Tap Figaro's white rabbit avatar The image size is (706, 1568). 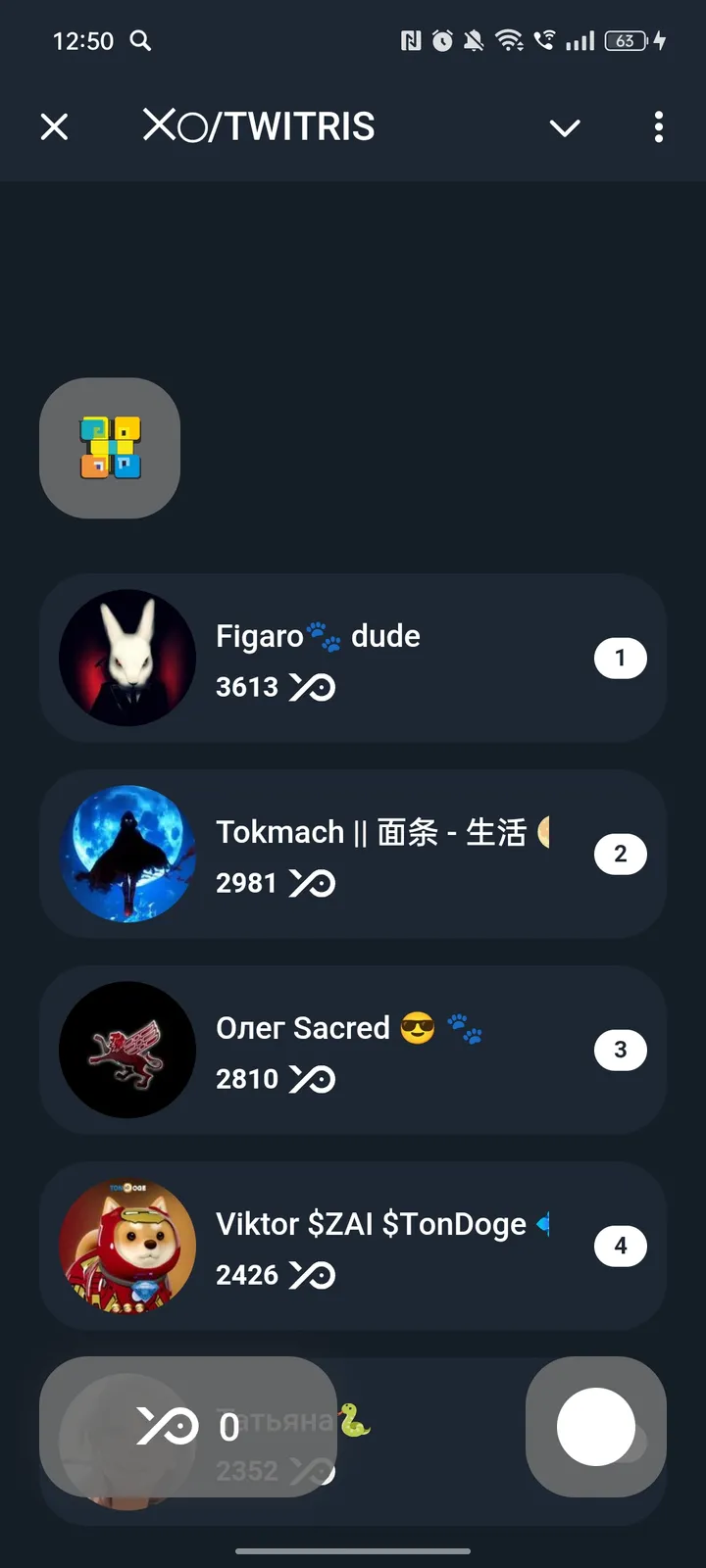(x=126, y=658)
